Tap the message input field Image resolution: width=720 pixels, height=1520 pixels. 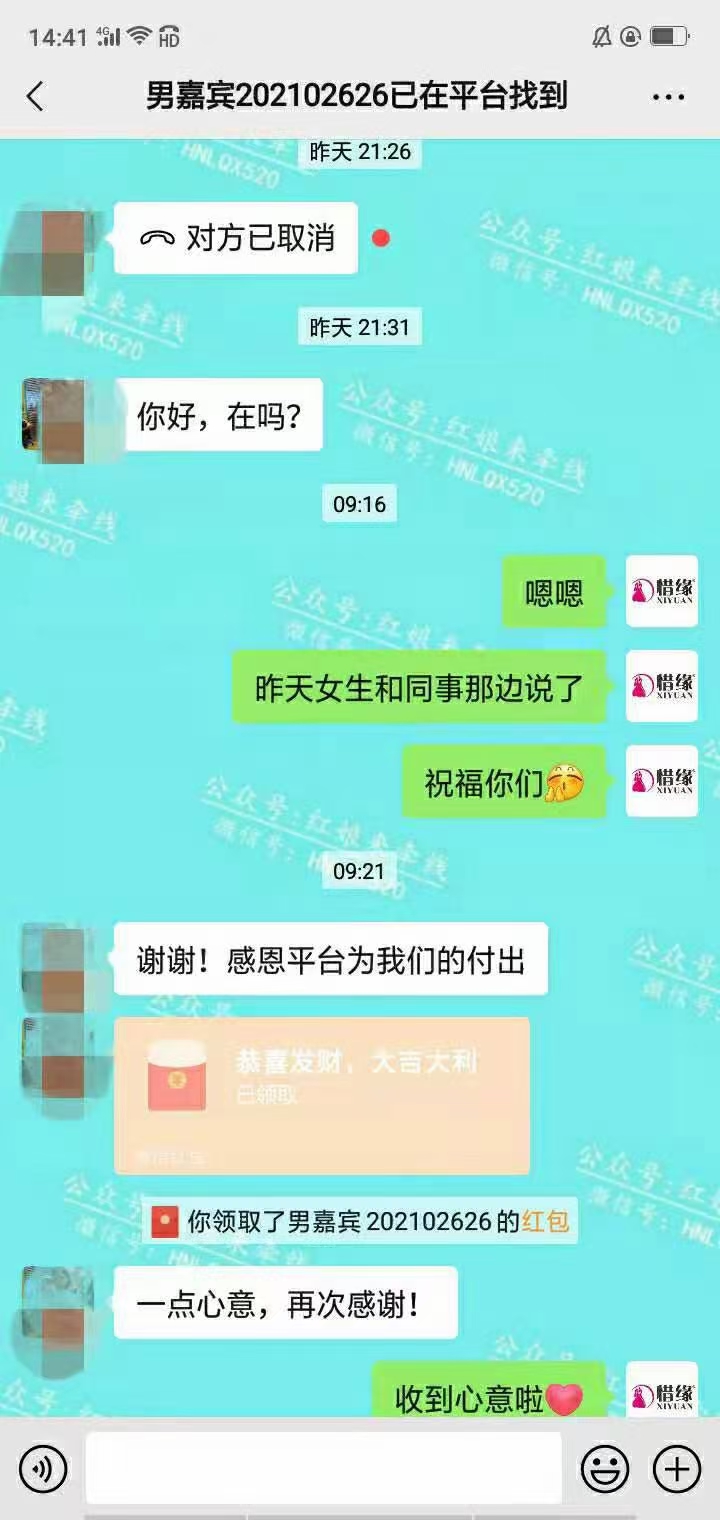pos(323,1469)
